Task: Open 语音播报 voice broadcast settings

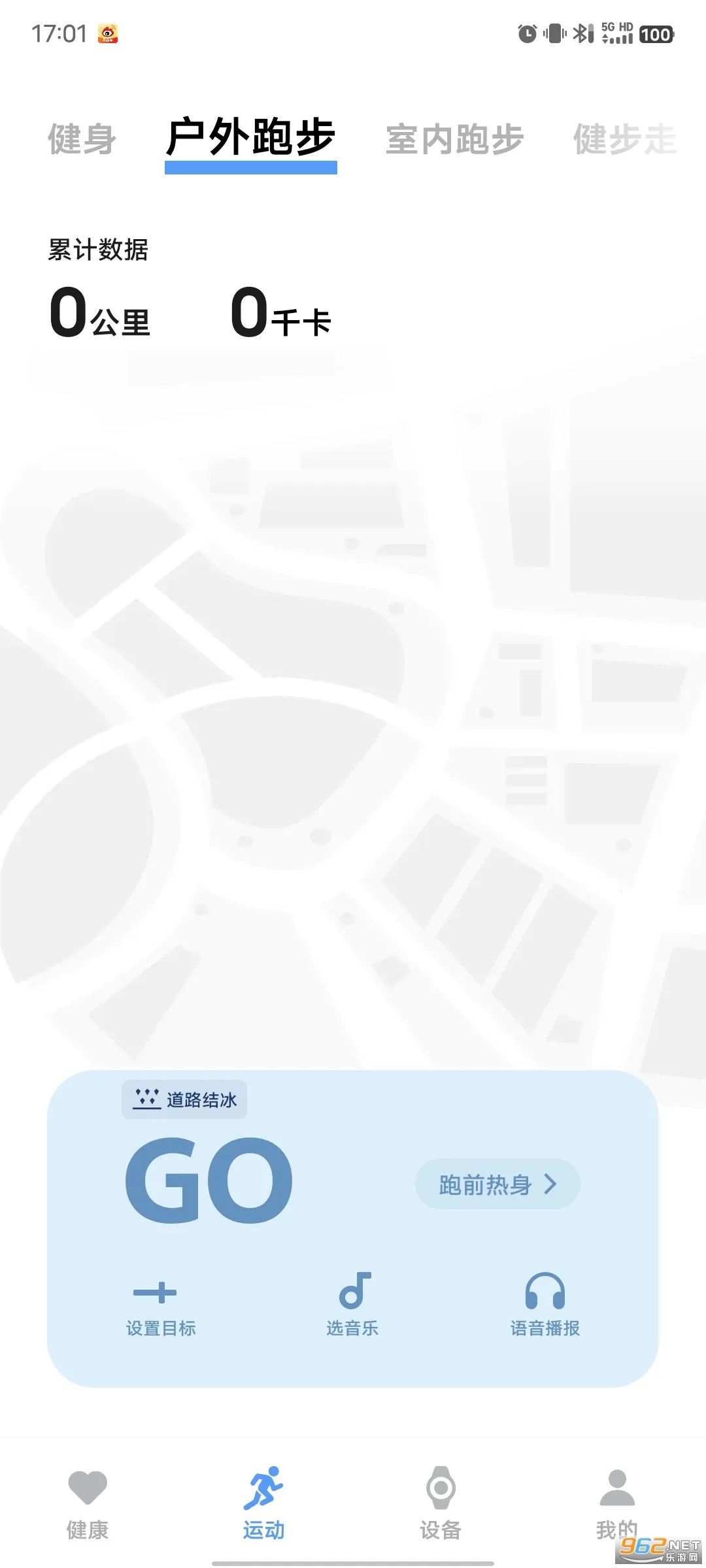Action: tap(545, 1304)
